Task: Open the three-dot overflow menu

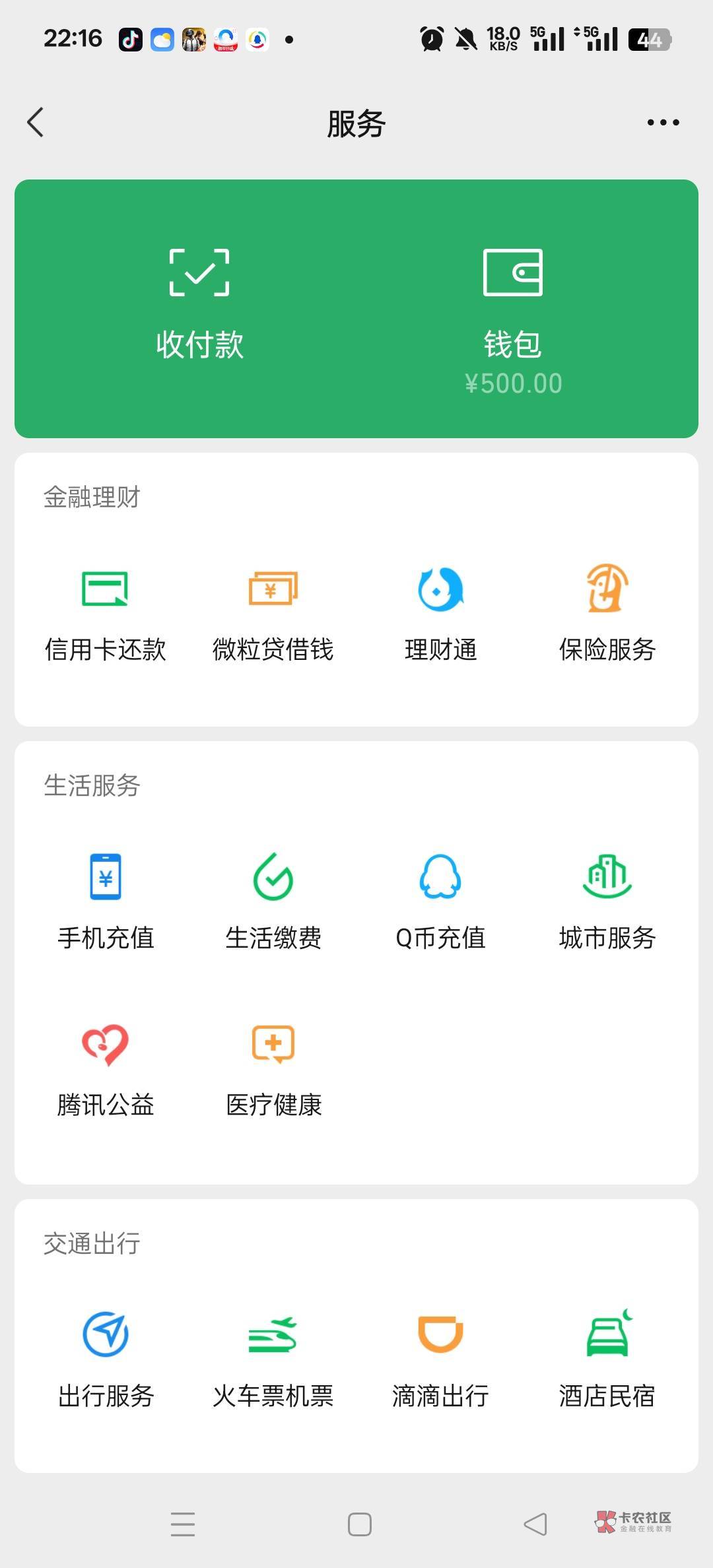Action: (663, 123)
